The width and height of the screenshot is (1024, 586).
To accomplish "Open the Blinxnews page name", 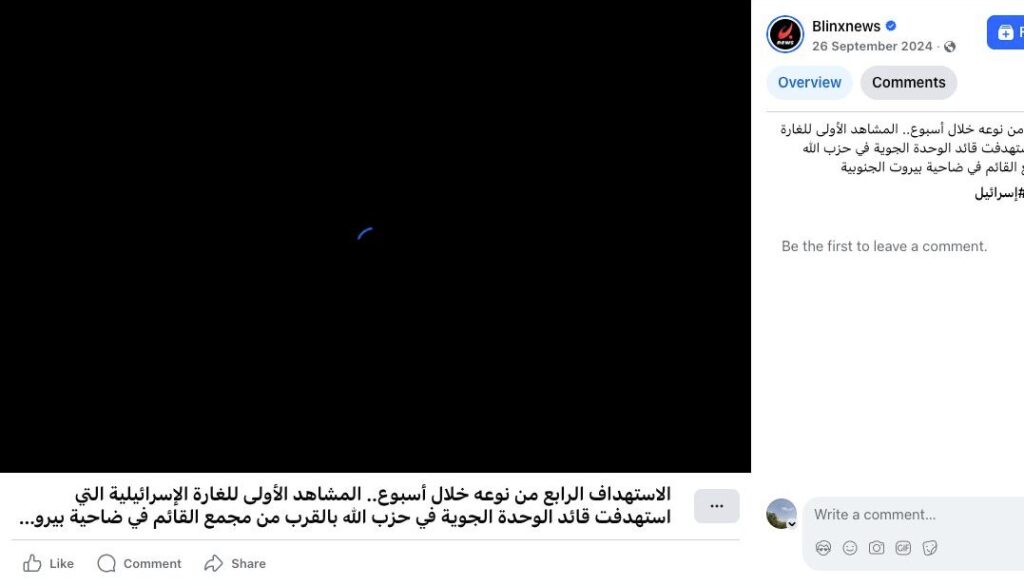I will (845, 26).
